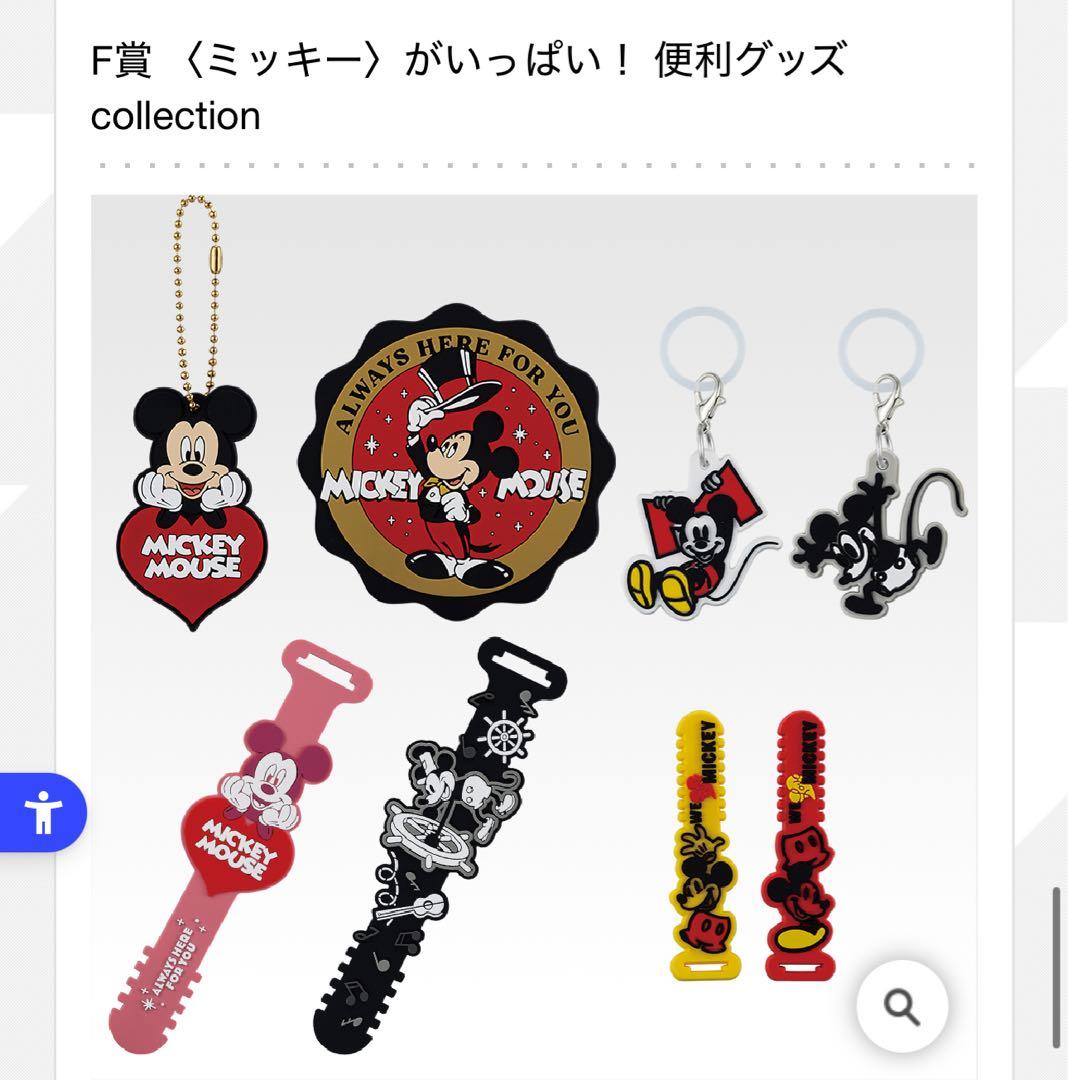This screenshot has height=1080, width=1068.
Task: Tap the magnifier zoom button
Action: click(902, 1006)
